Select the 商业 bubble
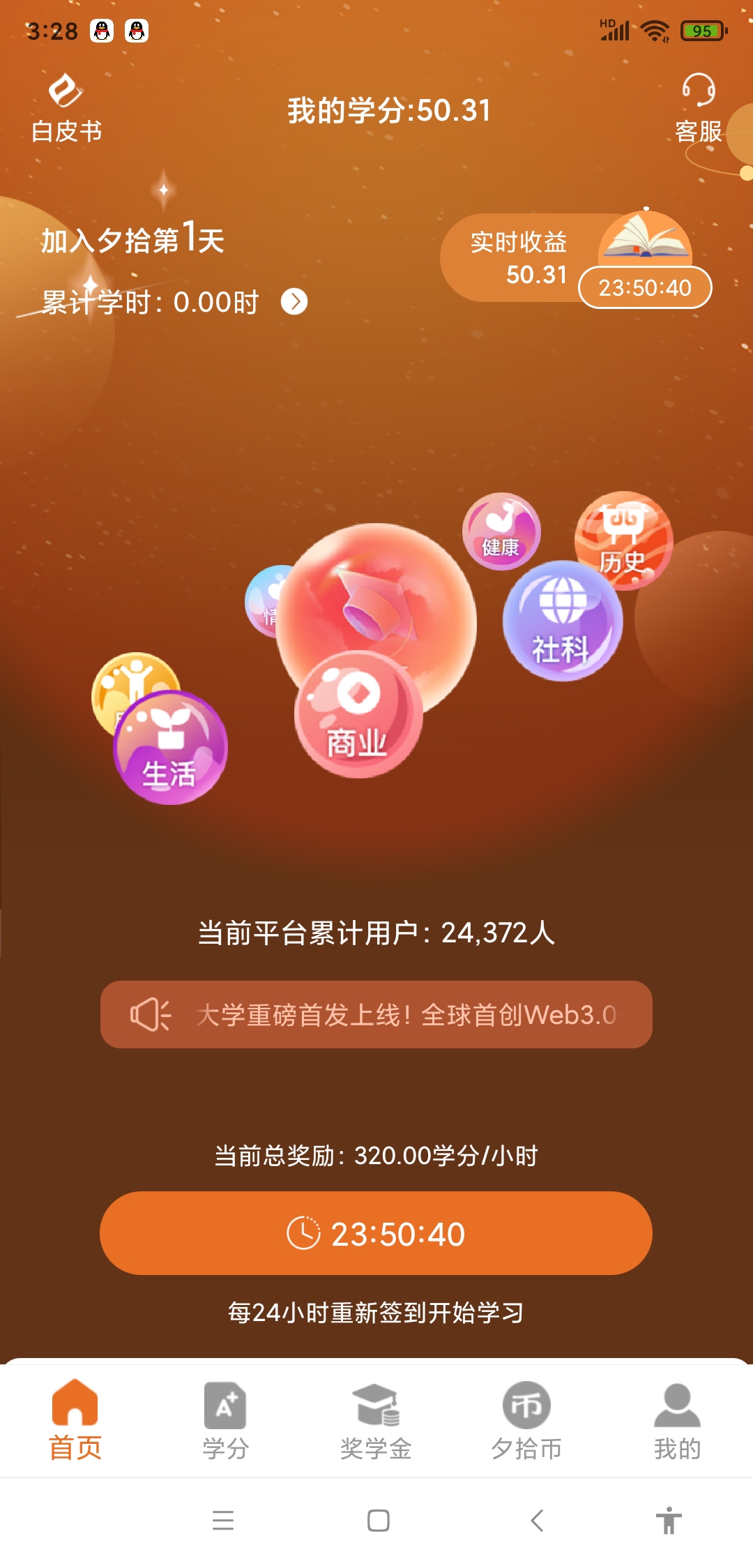Screen dimensions: 753x1568 click(x=358, y=715)
